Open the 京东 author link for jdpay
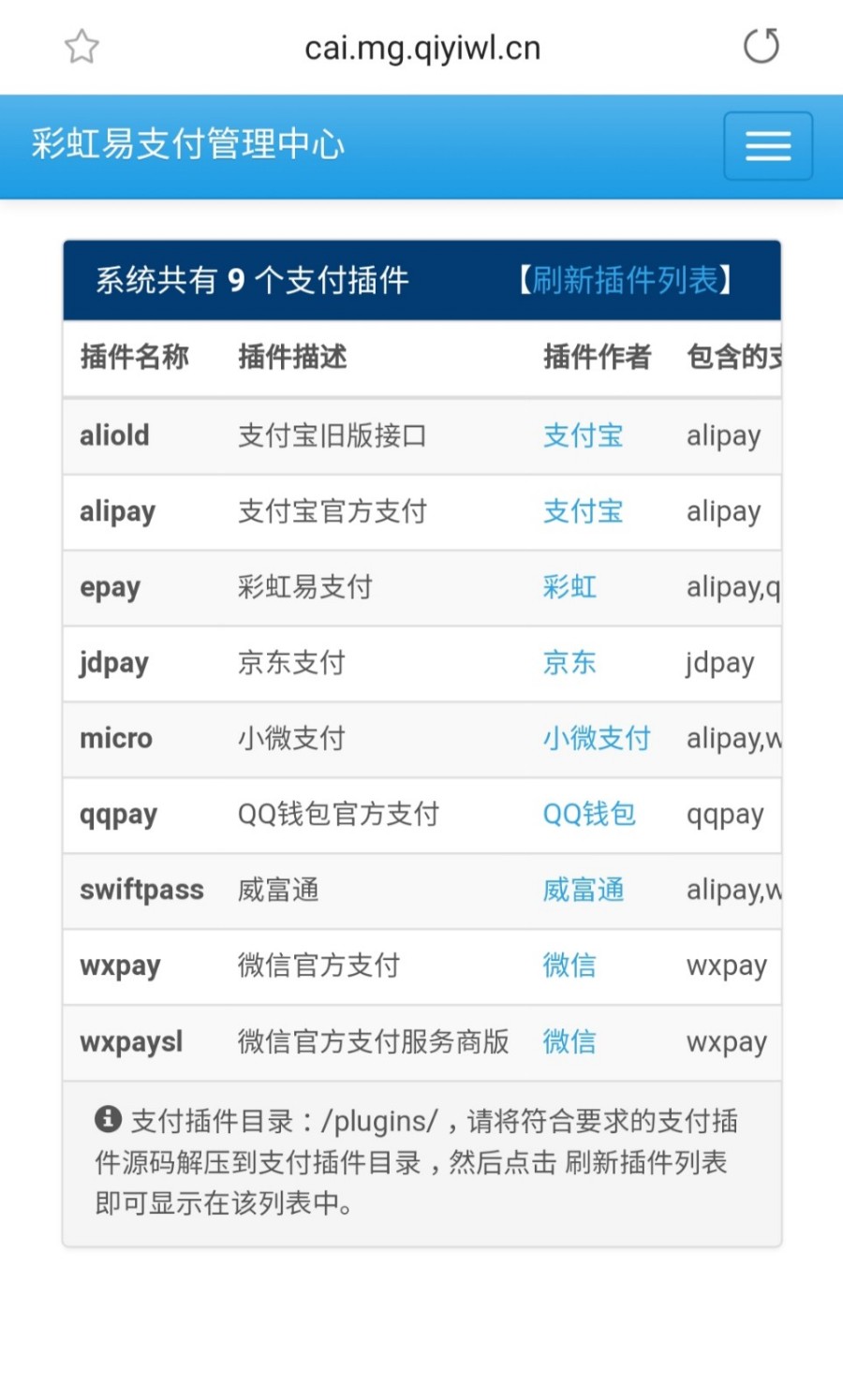 pos(569,663)
